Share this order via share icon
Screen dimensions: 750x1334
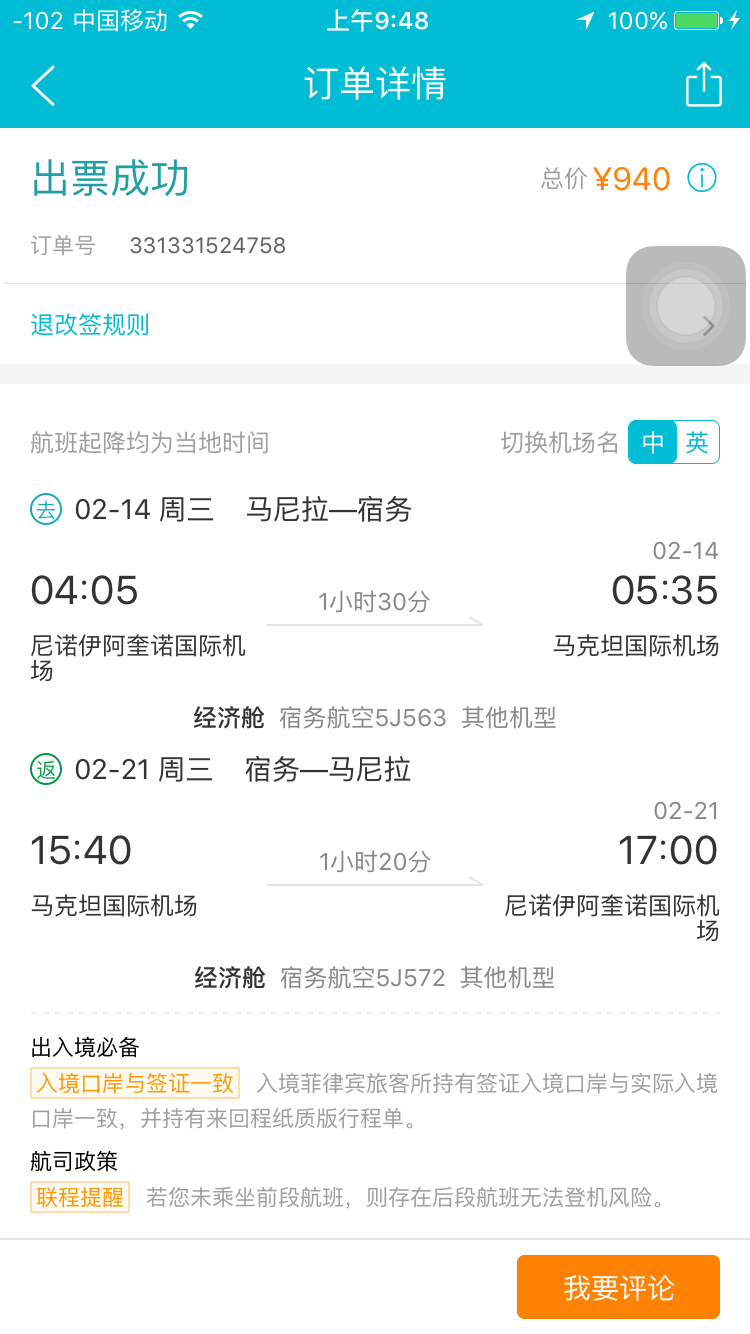[704, 84]
